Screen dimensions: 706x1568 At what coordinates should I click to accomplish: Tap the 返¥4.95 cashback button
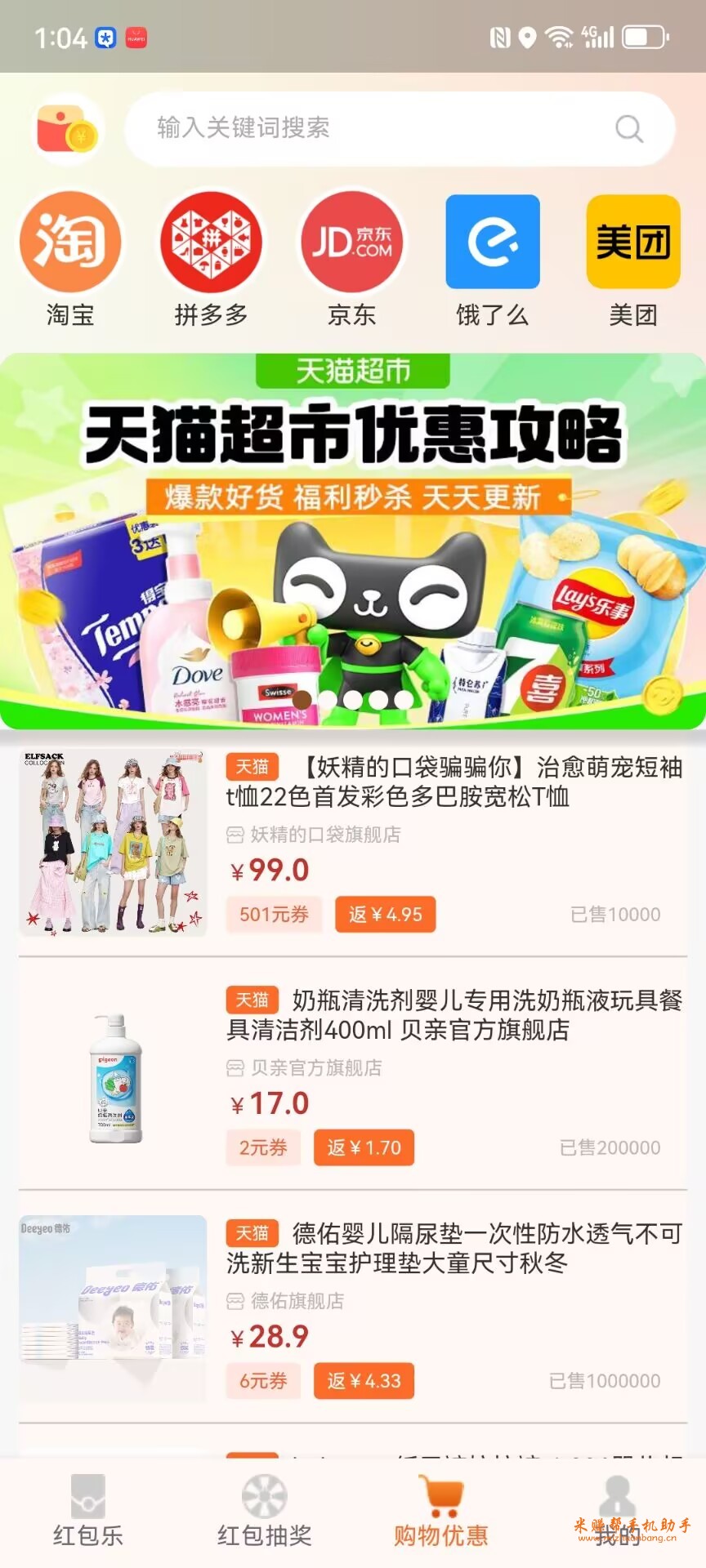pos(385,915)
